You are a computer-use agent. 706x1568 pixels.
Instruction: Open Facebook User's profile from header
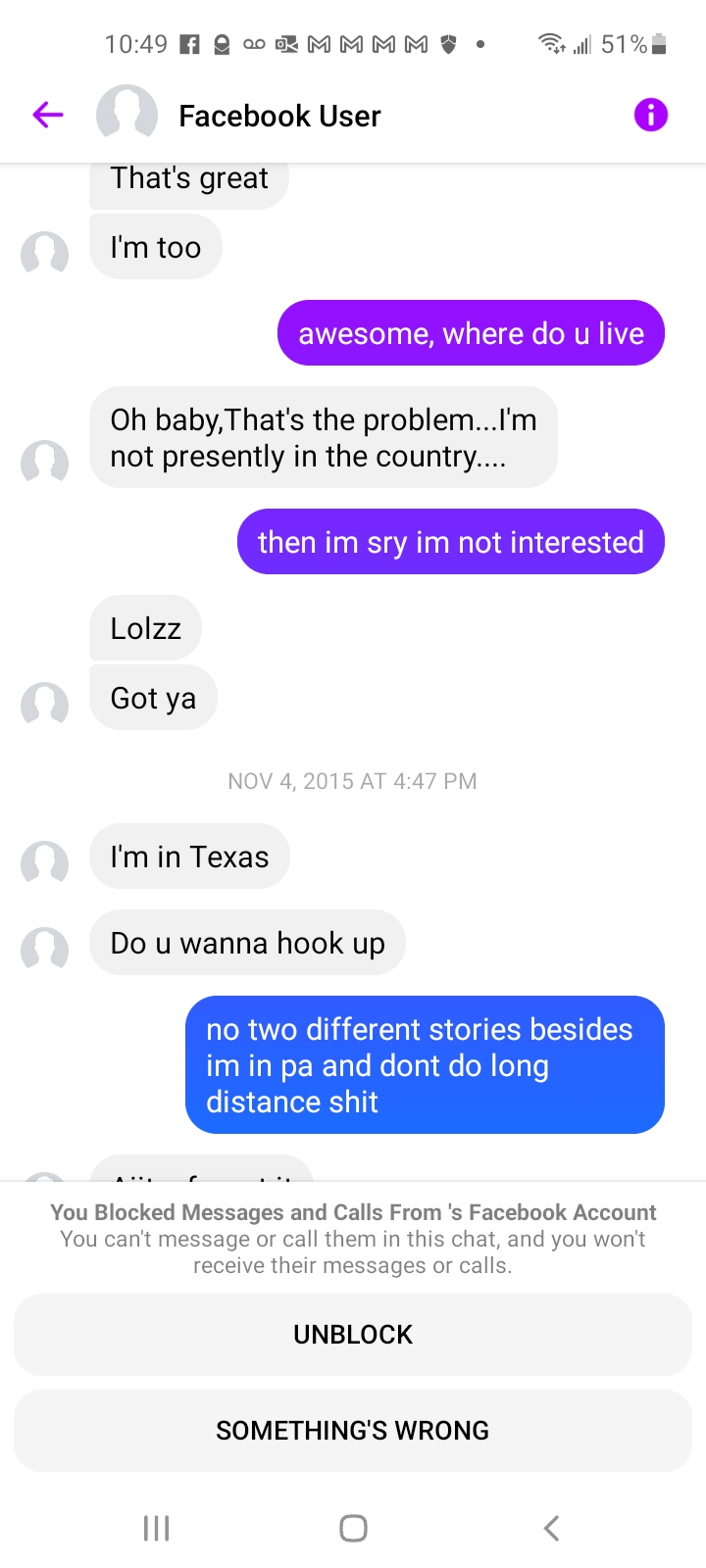278,117
